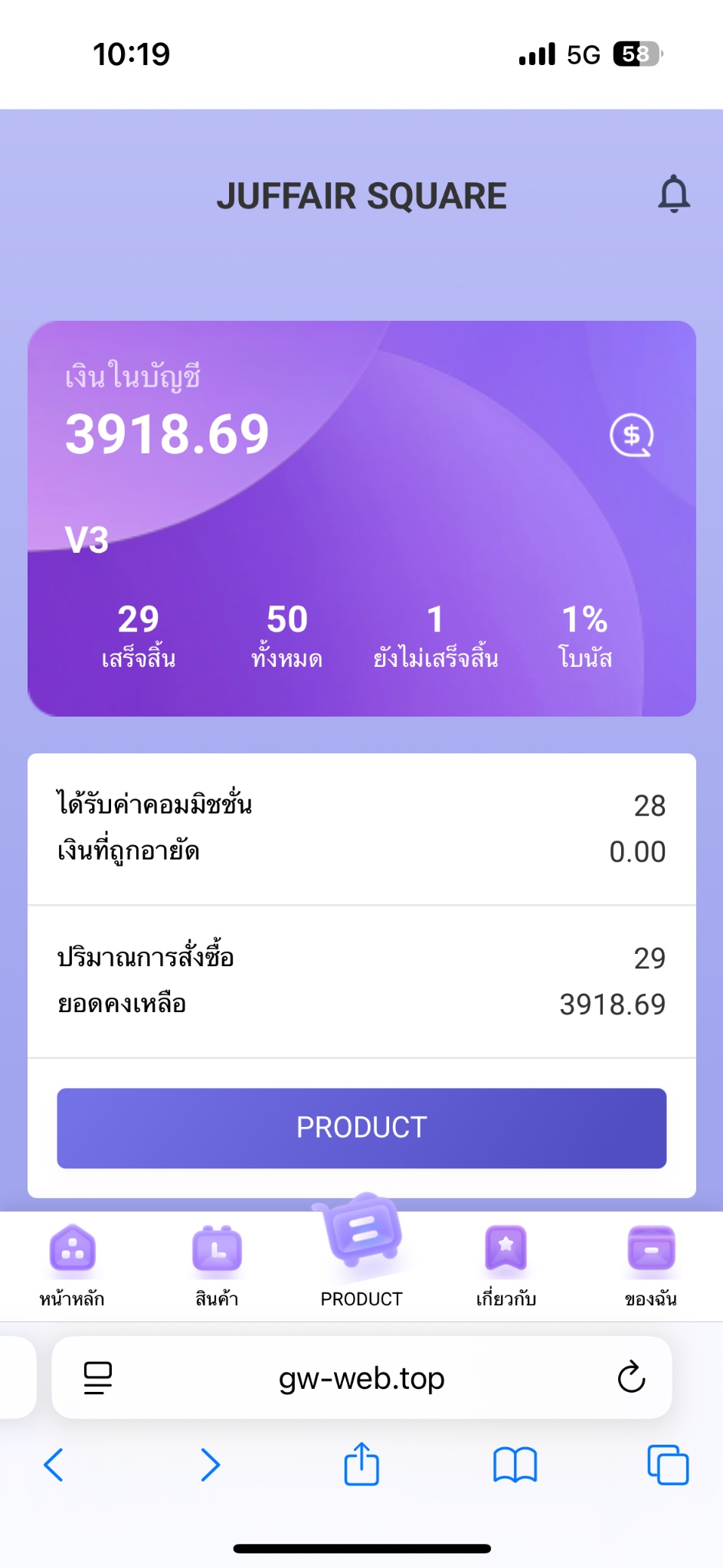This screenshot has height=1568, width=723.
Task: Switch to the ของฉัน tab
Action: (651, 1266)
